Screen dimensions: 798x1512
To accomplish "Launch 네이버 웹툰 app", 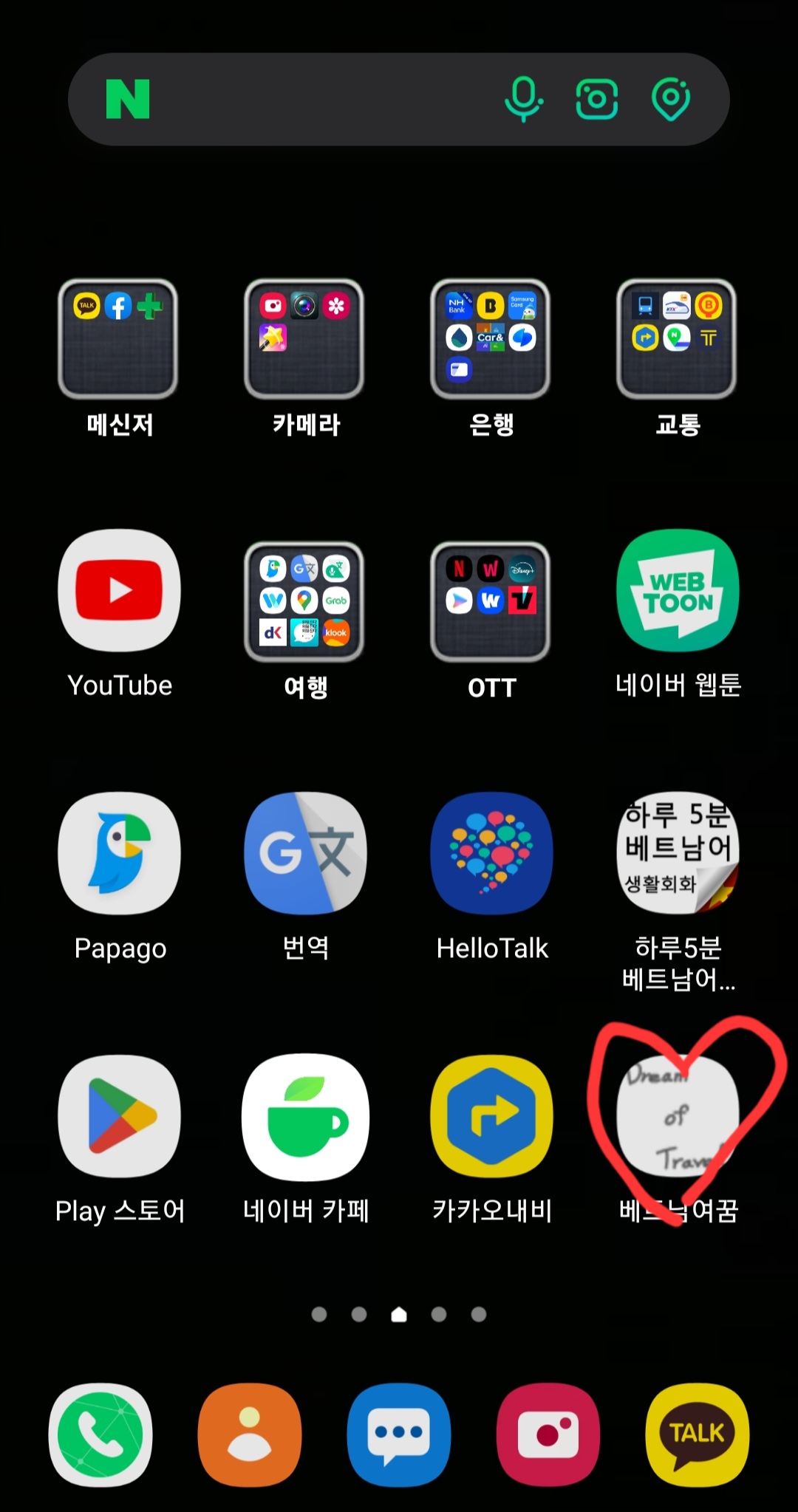I will click(678, 591).
